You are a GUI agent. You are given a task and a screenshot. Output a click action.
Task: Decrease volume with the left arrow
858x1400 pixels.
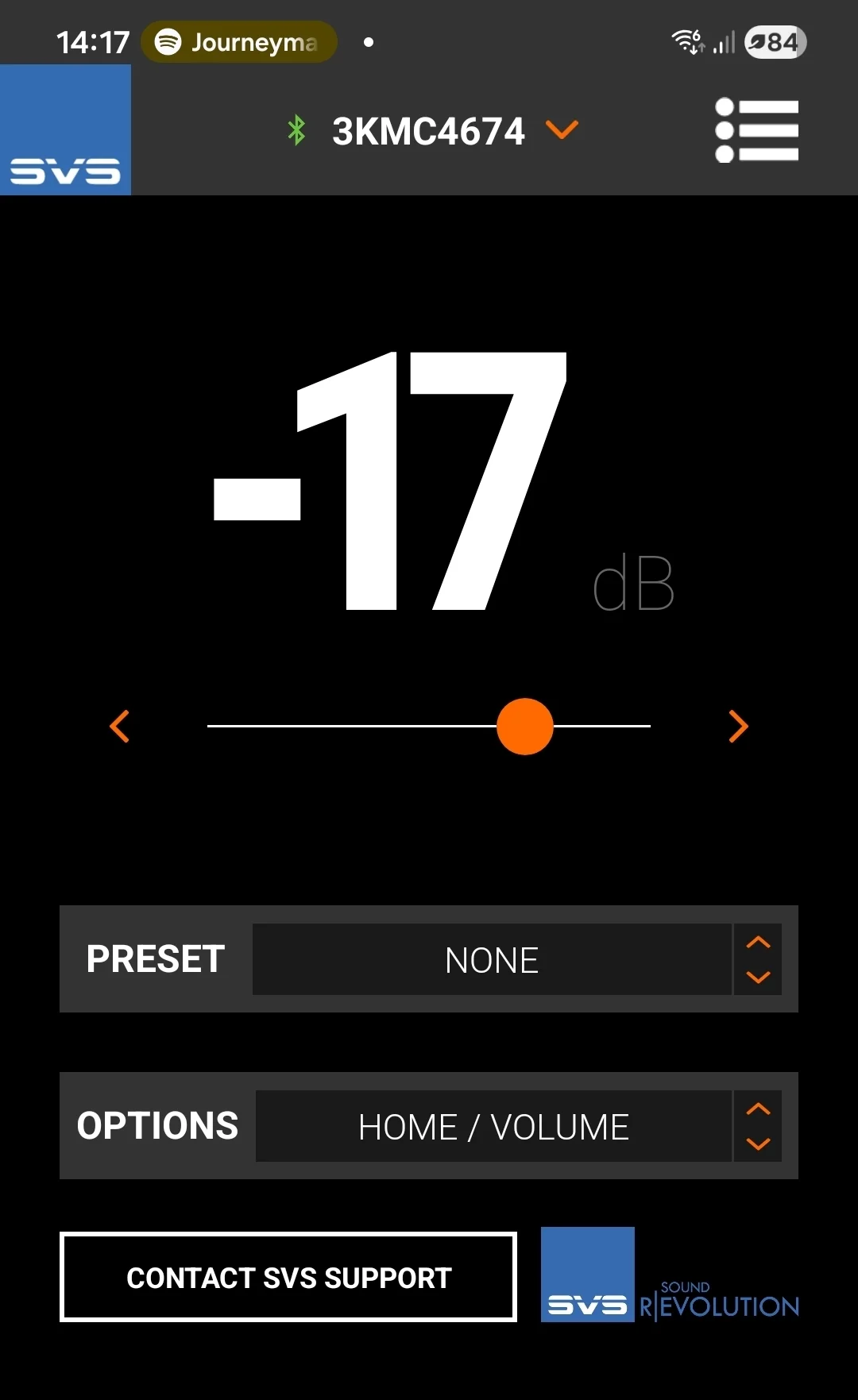120,726
